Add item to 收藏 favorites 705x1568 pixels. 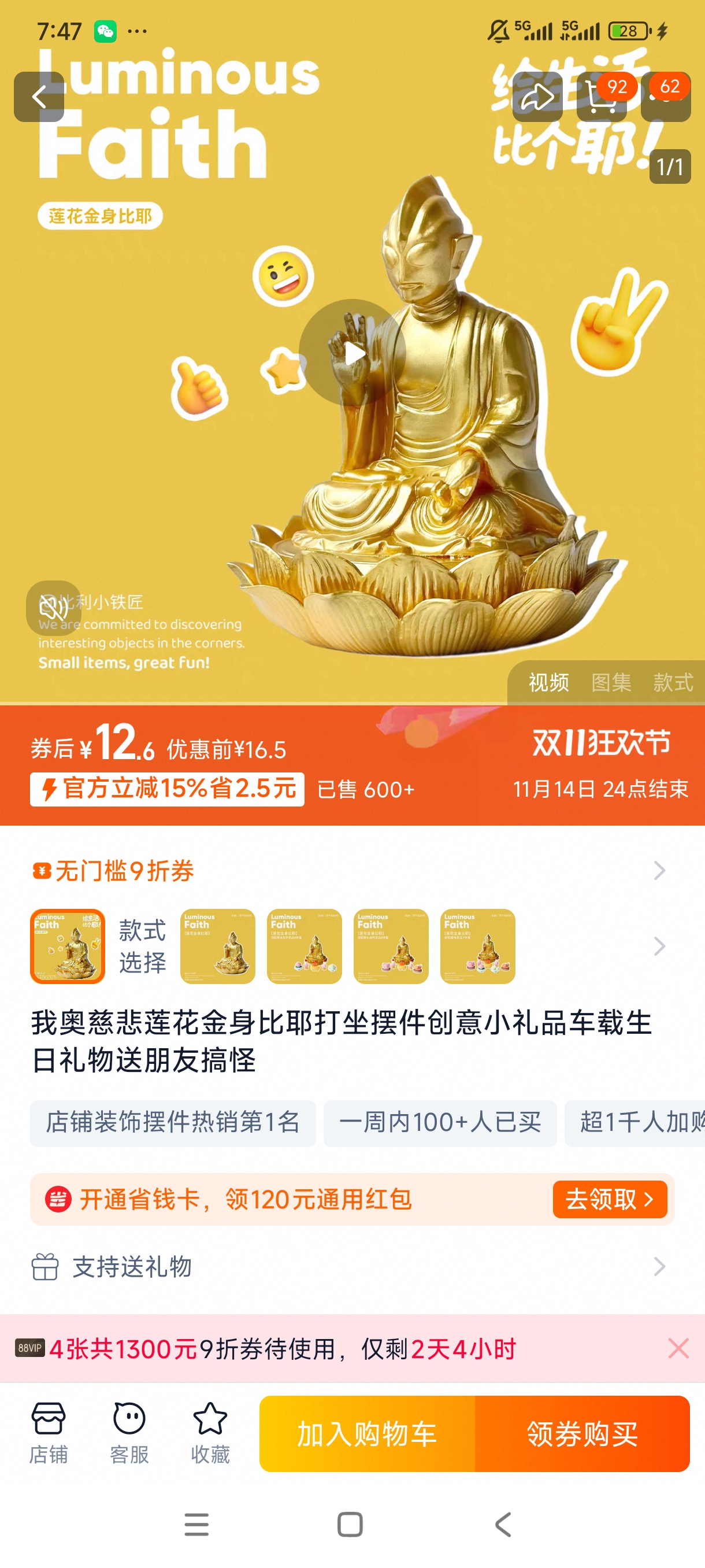point(210,1433)
